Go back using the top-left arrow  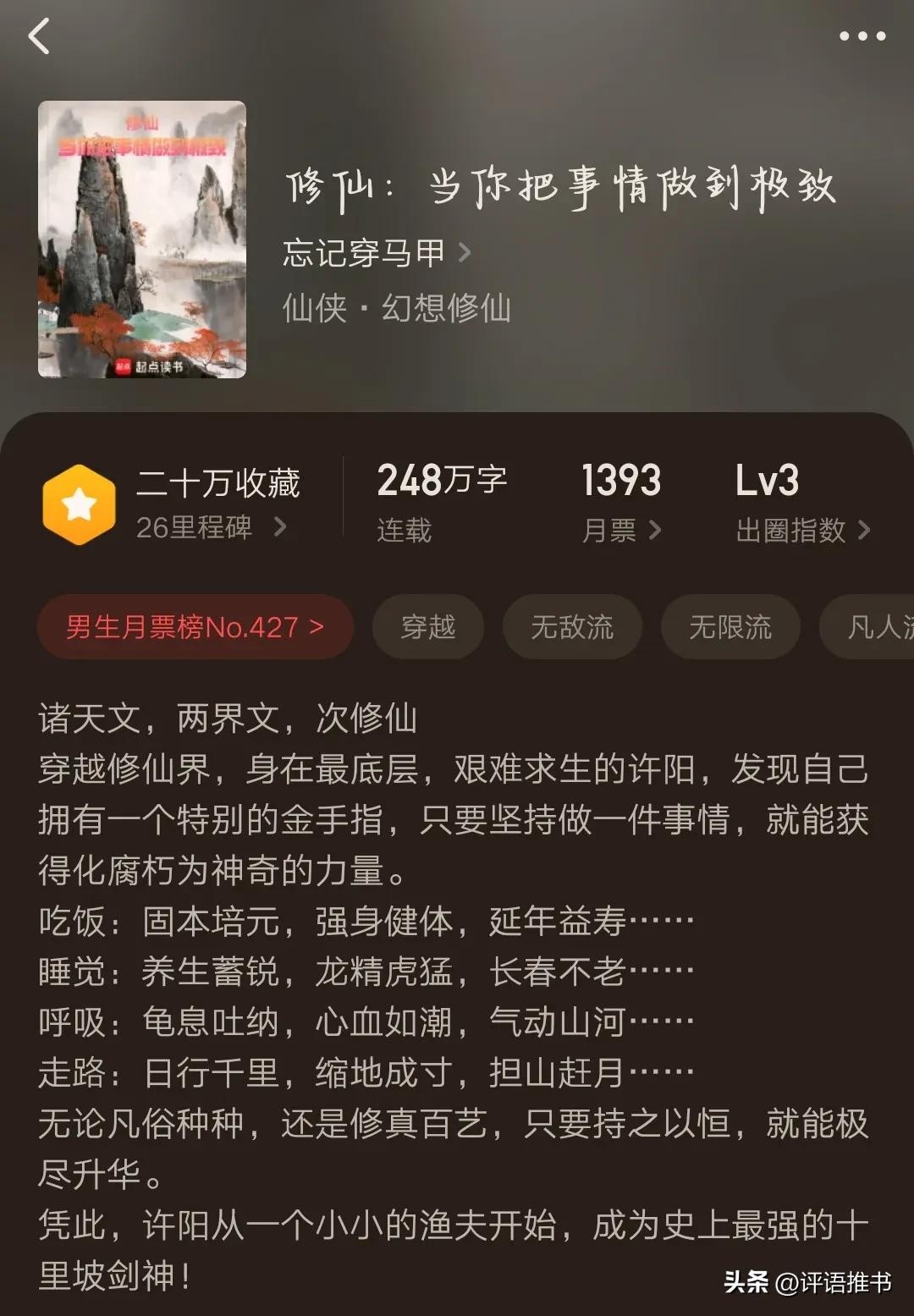pos(40,36)
